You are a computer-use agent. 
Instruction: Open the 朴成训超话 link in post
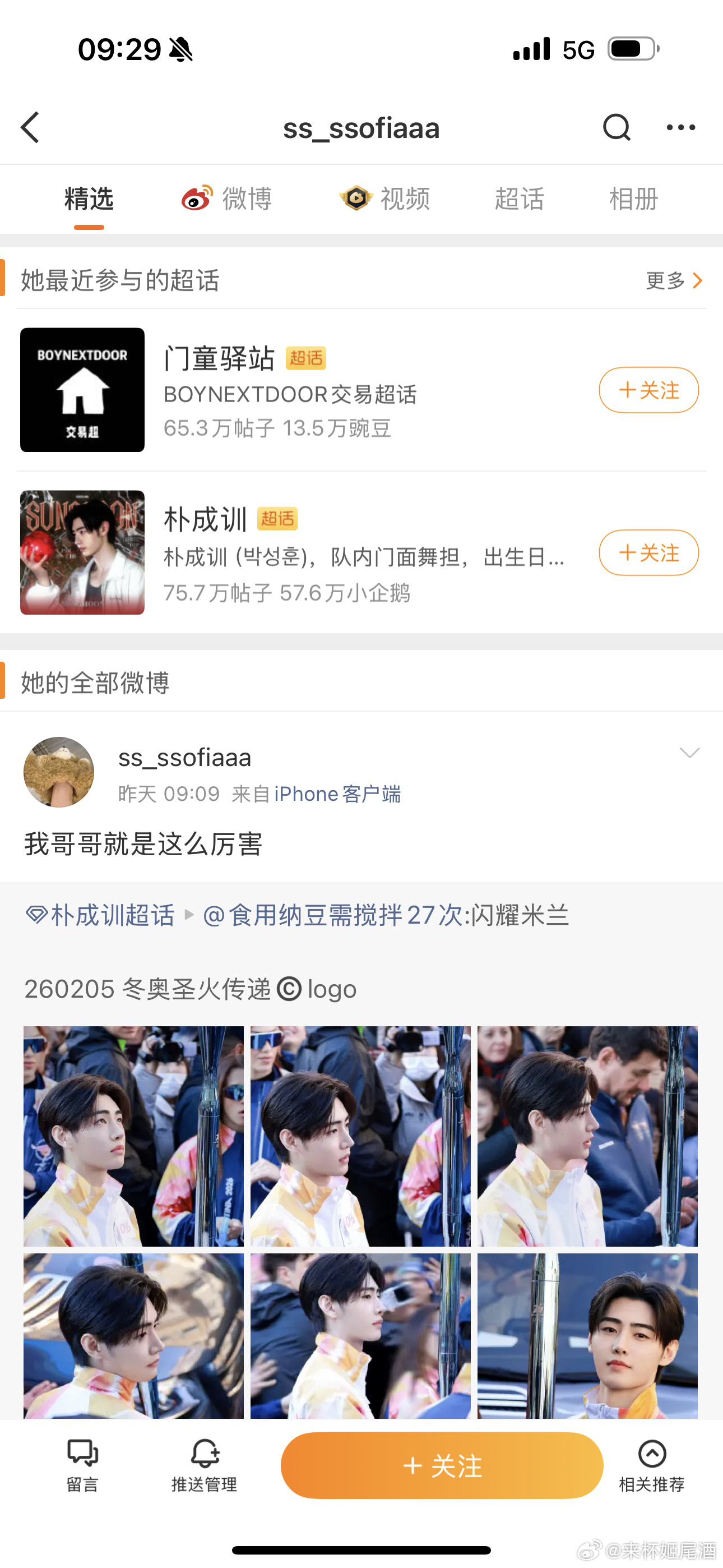click(x=101, y=915)
